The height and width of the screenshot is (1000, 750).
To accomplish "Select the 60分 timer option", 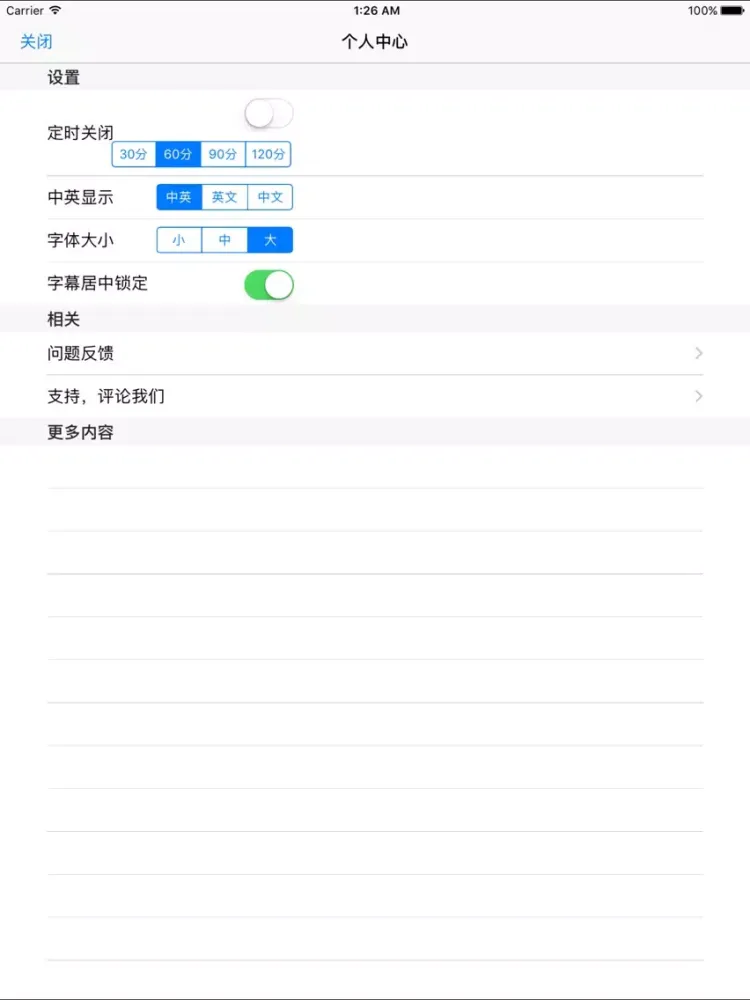I will (x=178, y=155).
